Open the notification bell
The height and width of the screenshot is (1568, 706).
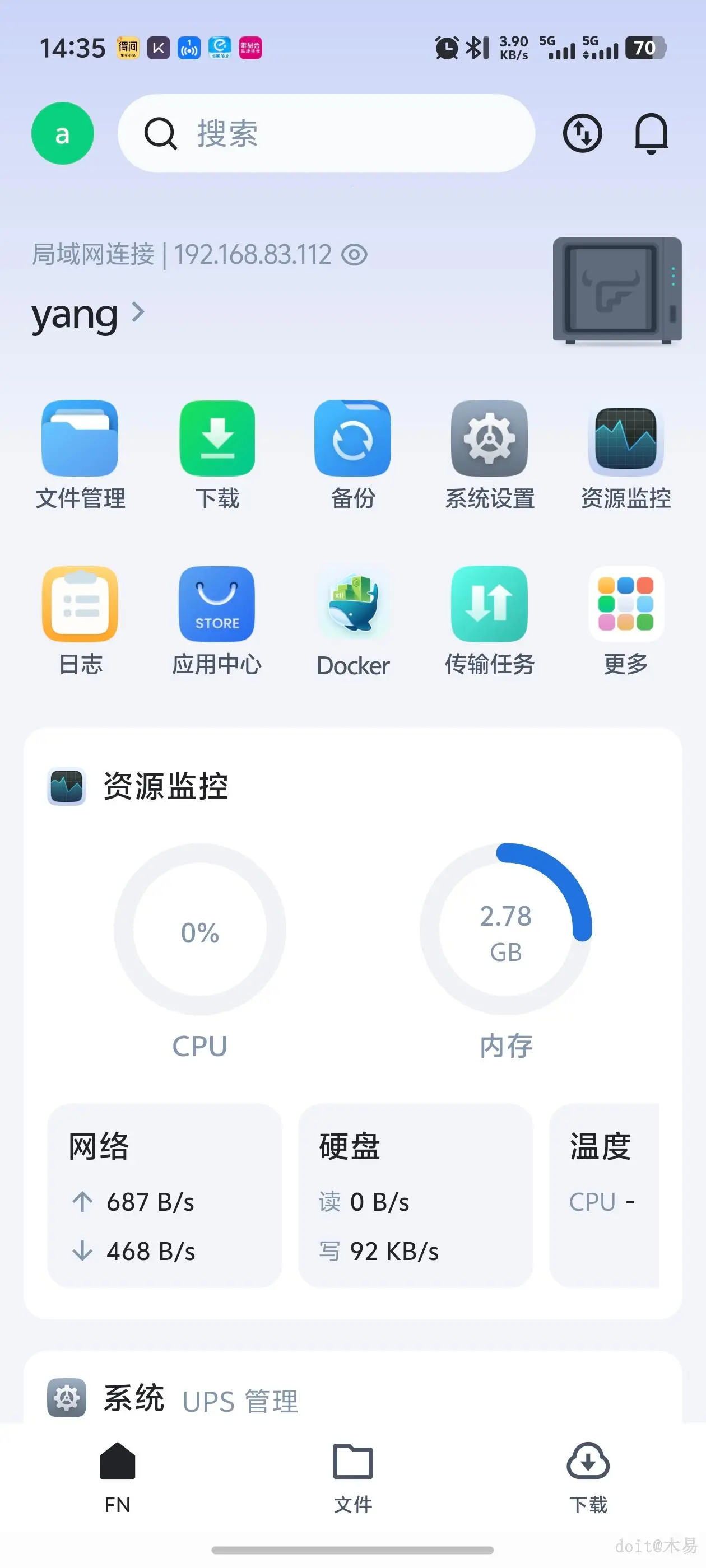[651, 133]
